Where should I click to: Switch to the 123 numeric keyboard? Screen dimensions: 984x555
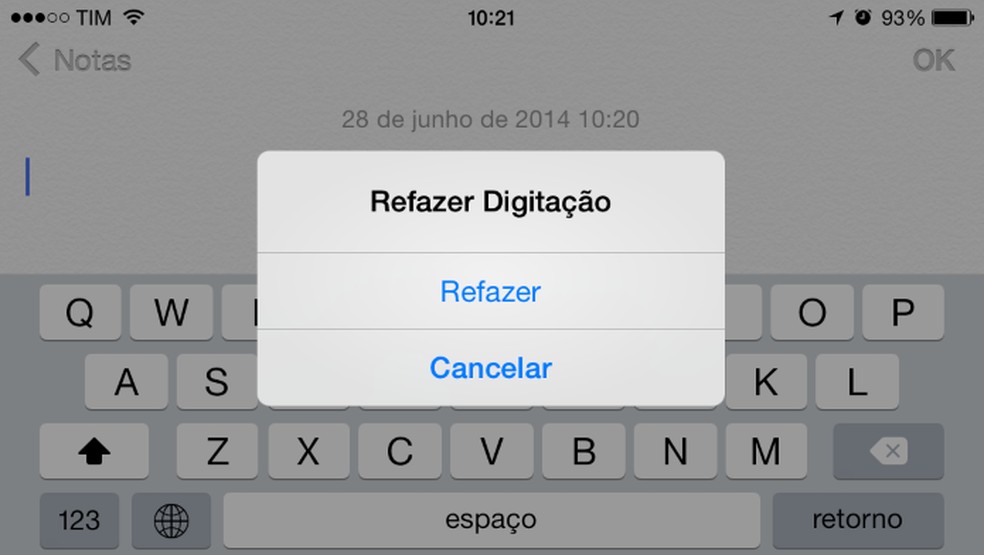pos(79,520)
